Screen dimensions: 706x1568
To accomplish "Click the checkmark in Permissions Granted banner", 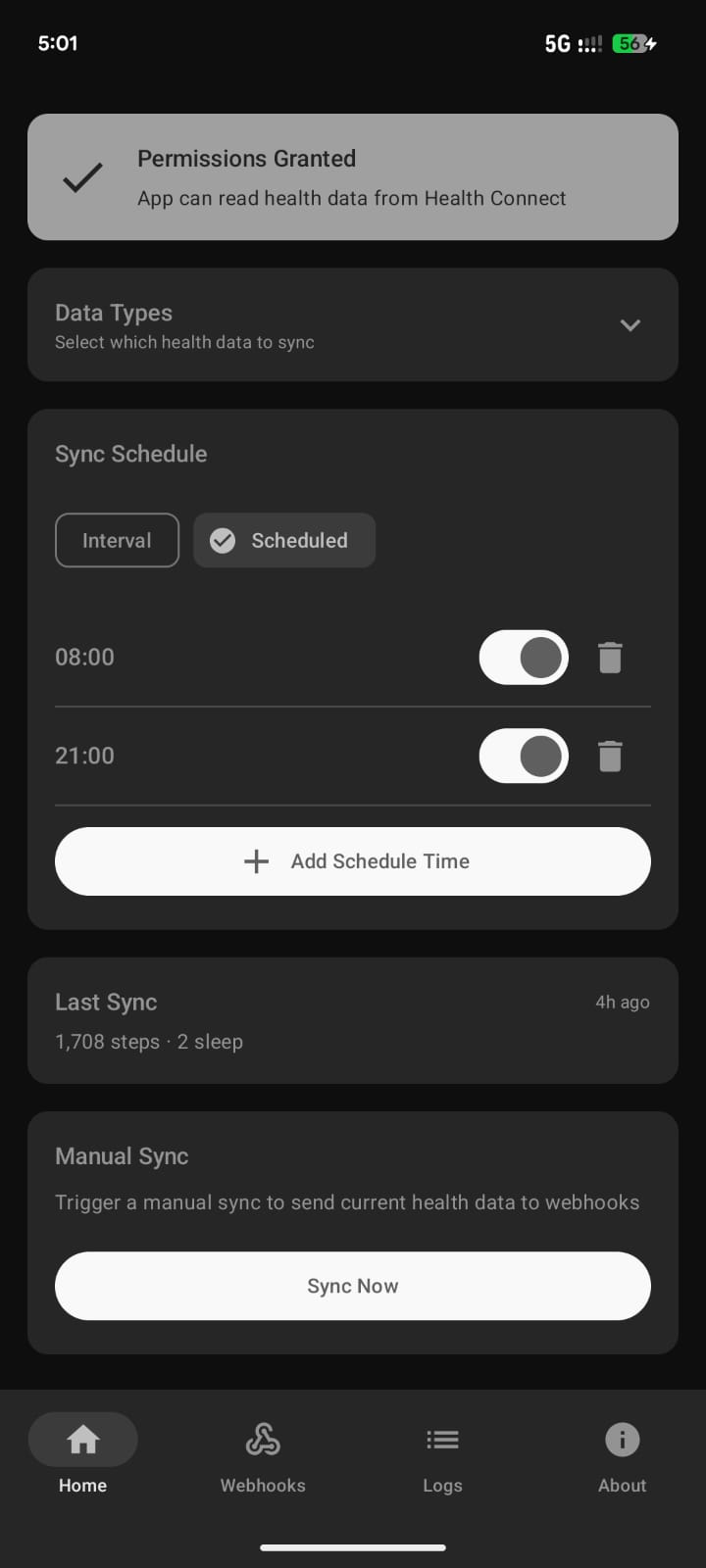I will pyautogui.click(x=81, y=176).
